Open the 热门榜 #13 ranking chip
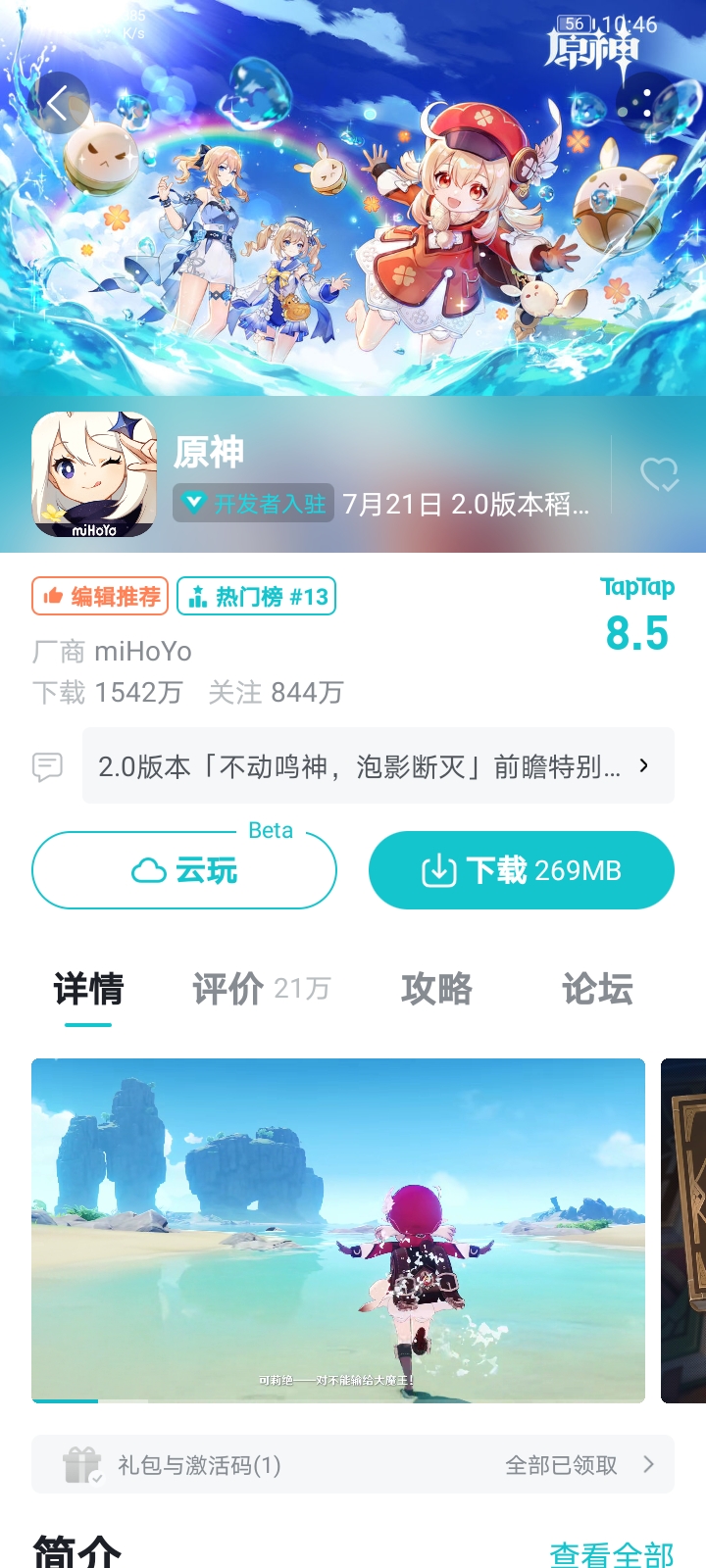The width and height of the screenshot is (706, 1568). pos(257,596)
